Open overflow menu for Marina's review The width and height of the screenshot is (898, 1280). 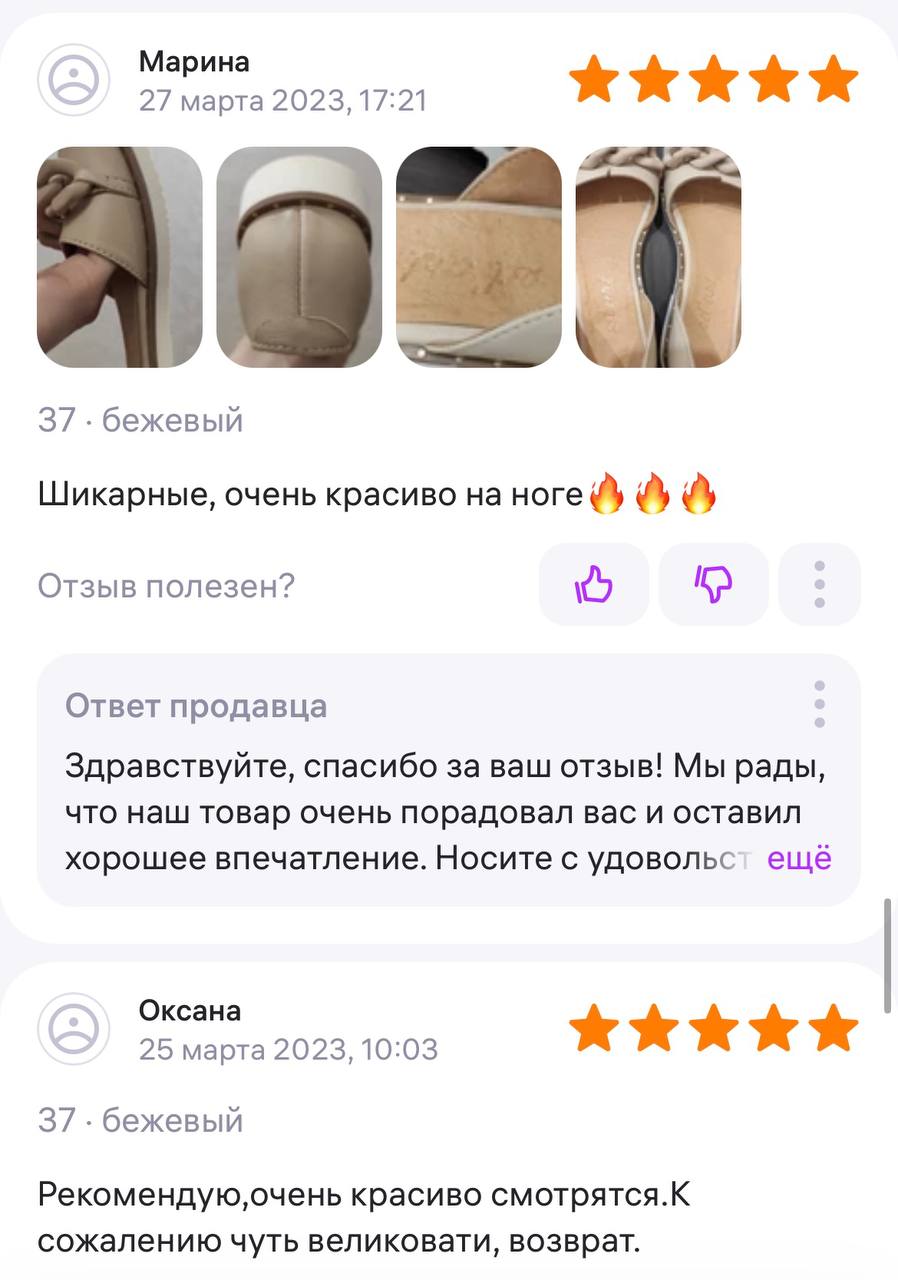819,584
